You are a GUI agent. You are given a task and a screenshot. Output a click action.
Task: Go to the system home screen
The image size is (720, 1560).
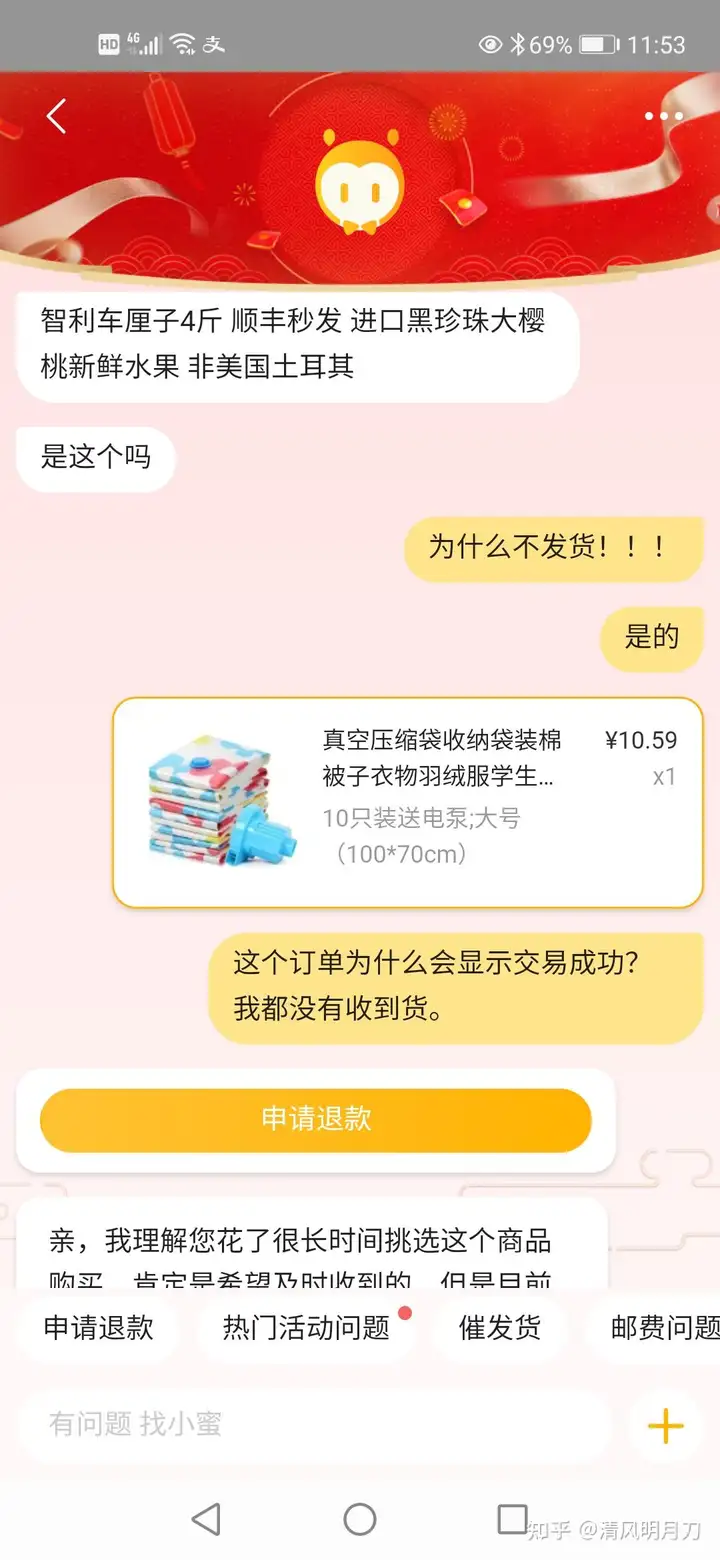point(360,1519)
